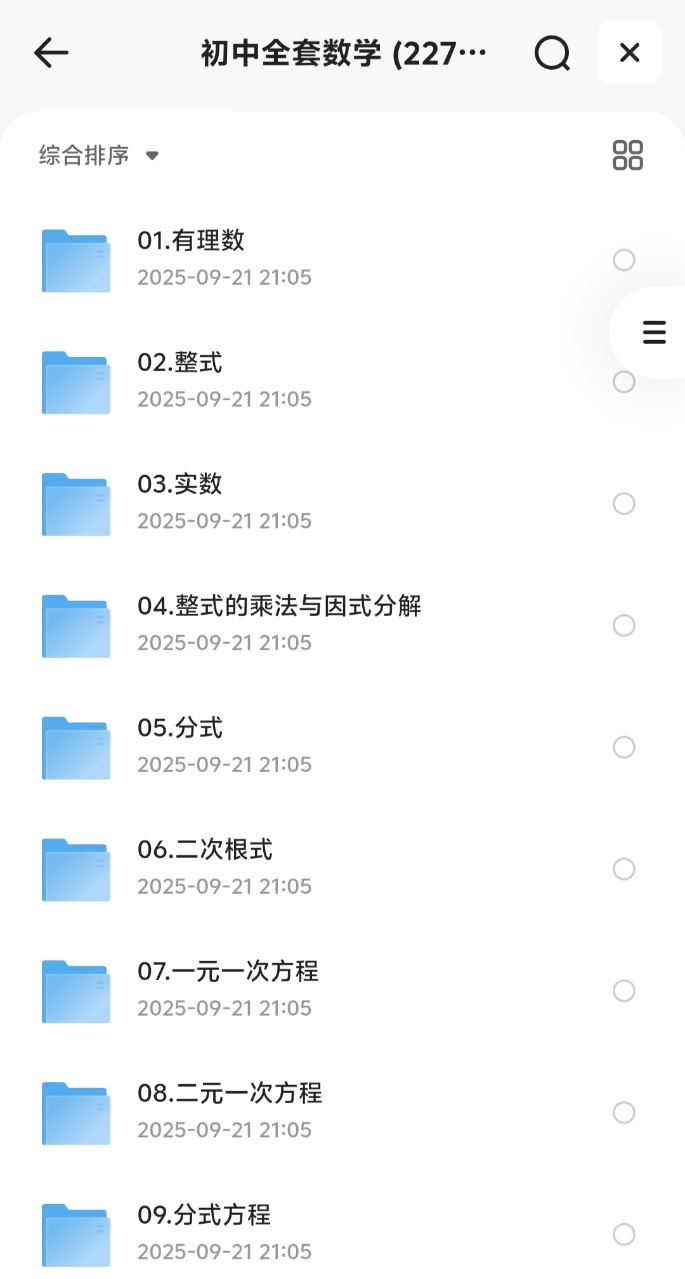
Task: Switch to grid view layout
Action: (627, 155)
